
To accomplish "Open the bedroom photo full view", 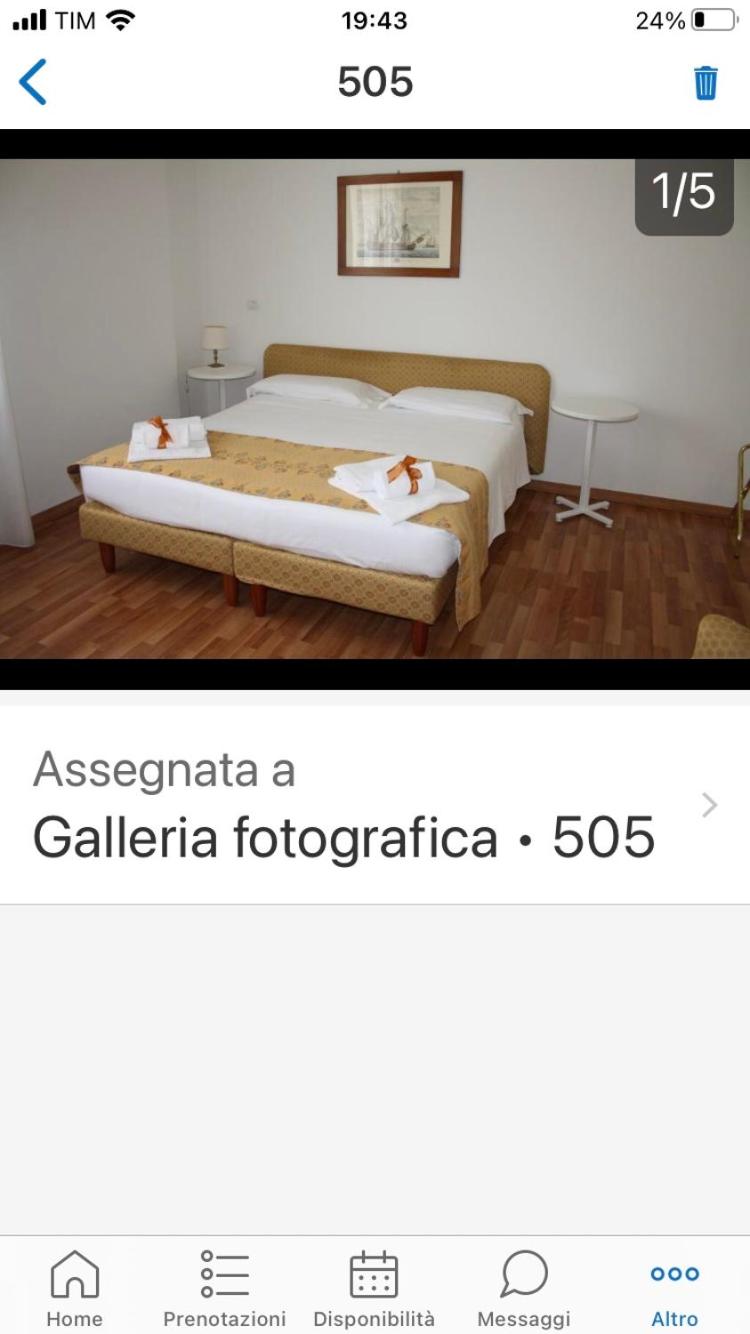I will (x=375, y=408).
